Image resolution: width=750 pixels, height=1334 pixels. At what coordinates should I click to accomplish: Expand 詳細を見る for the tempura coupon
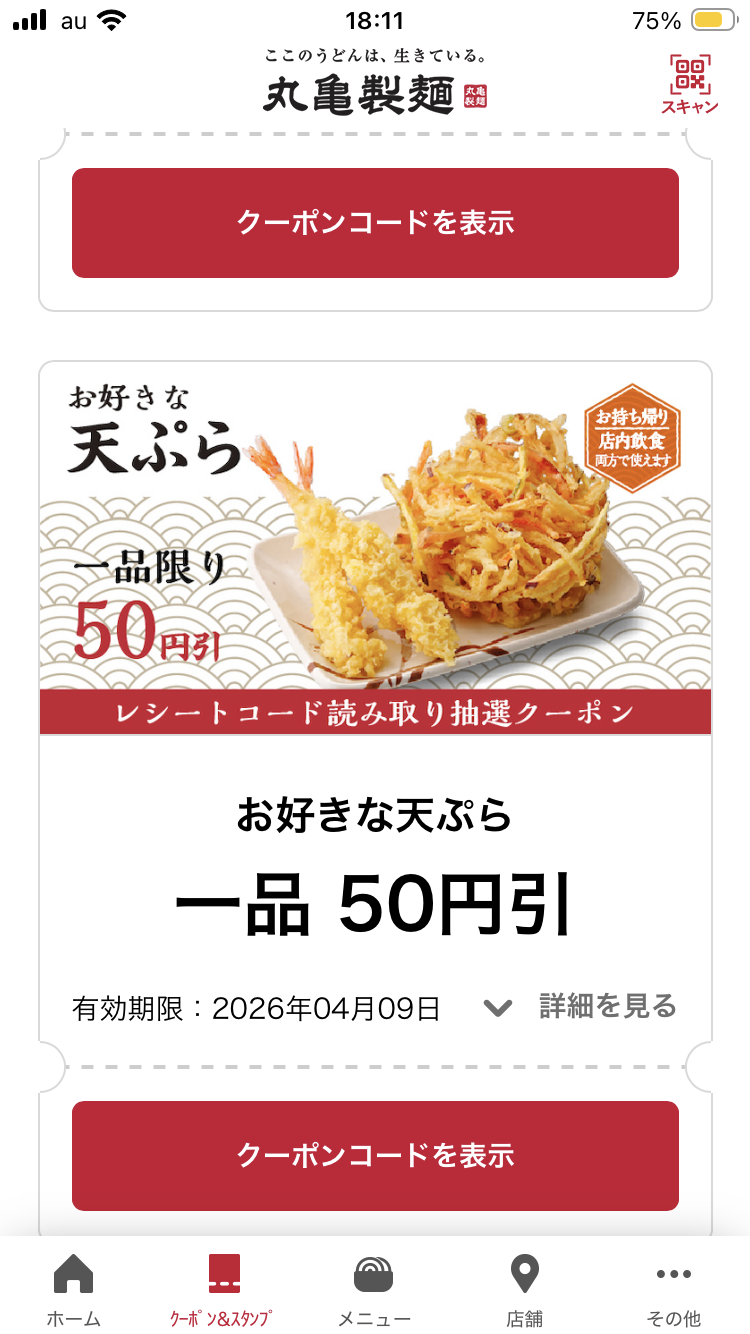pyautogui.click(x=581, y=1006)
